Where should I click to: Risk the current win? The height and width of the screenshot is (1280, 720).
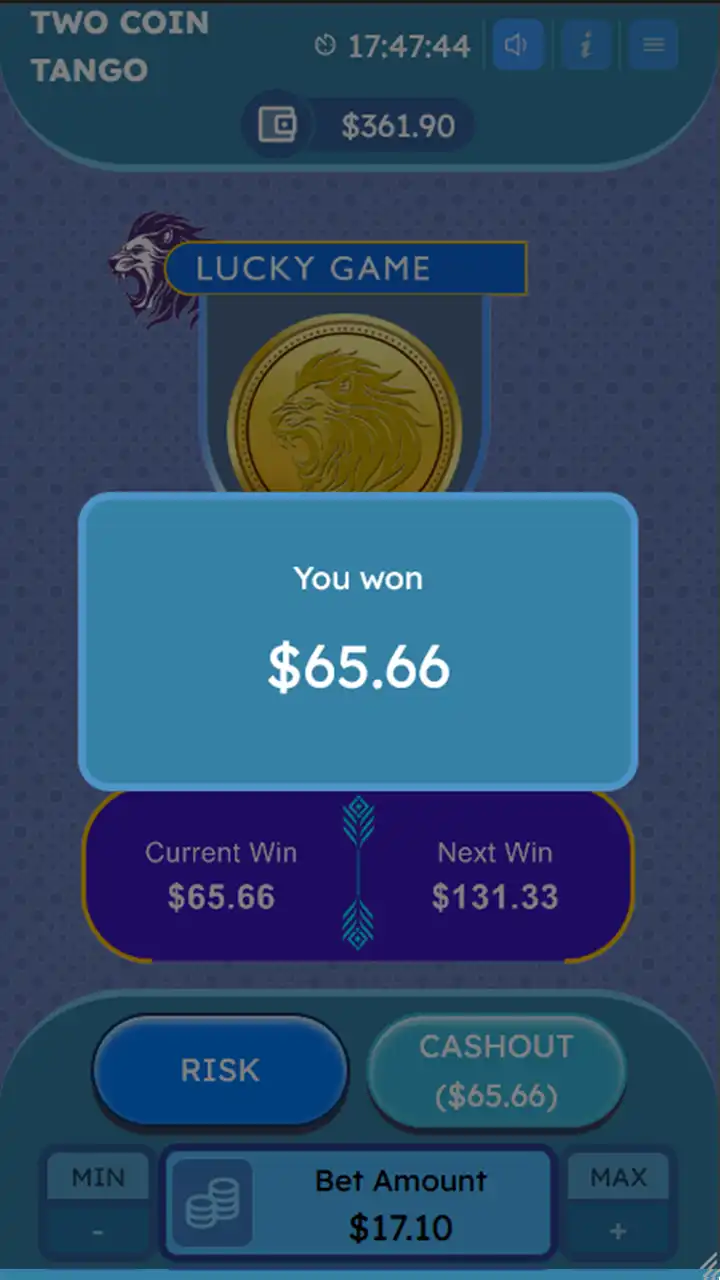220,1070
